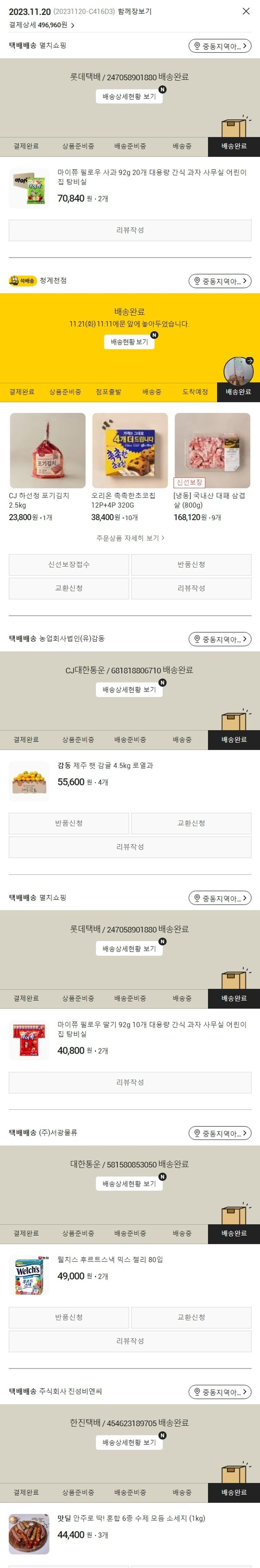This screenshot has width=260, height=1568.
Task: Select 신선보장접수 button
Action: coord(69,564)
